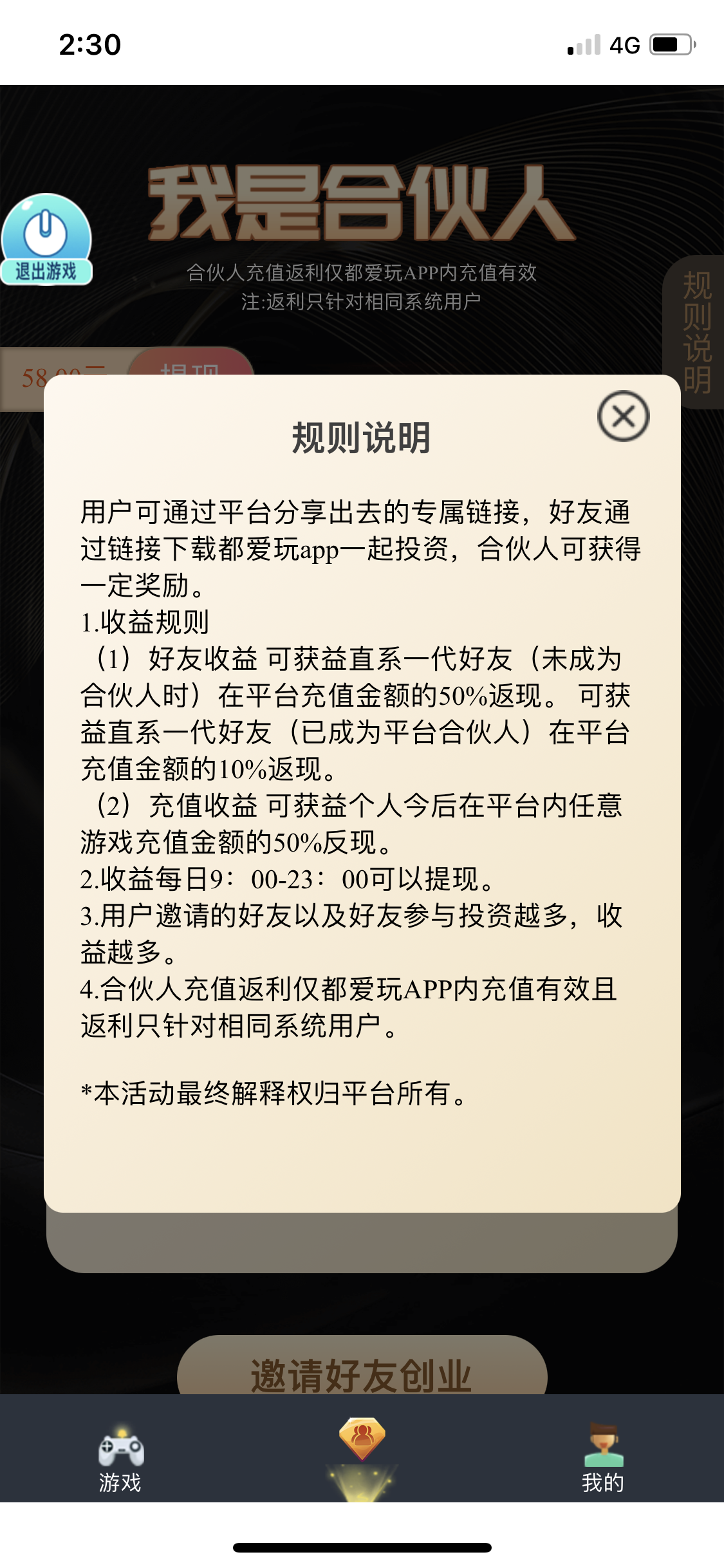This screenshot has height=1568, width=724.
Task: Tap the 退出游戏 exit button
Action: 46,241
